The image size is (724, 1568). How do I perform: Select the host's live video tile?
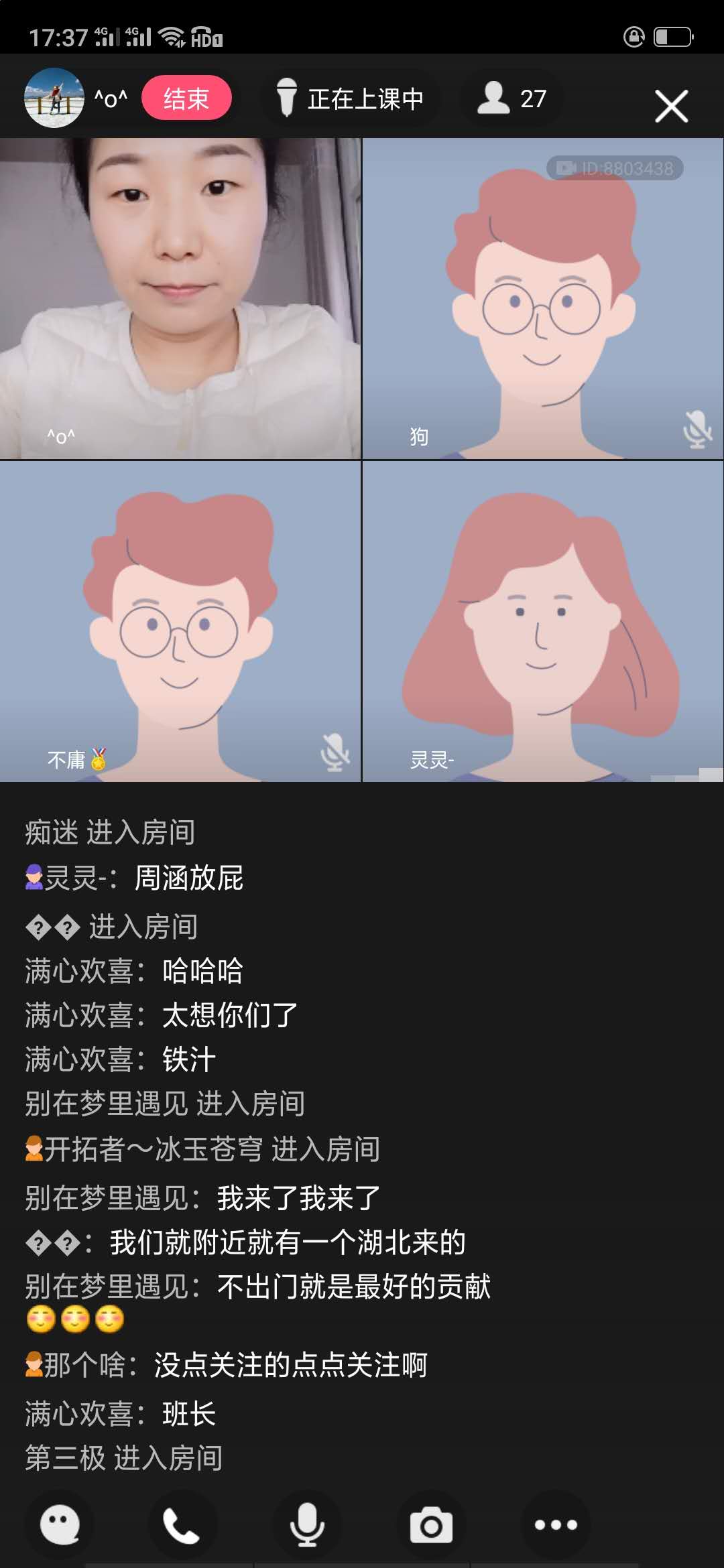pos(180,299)
